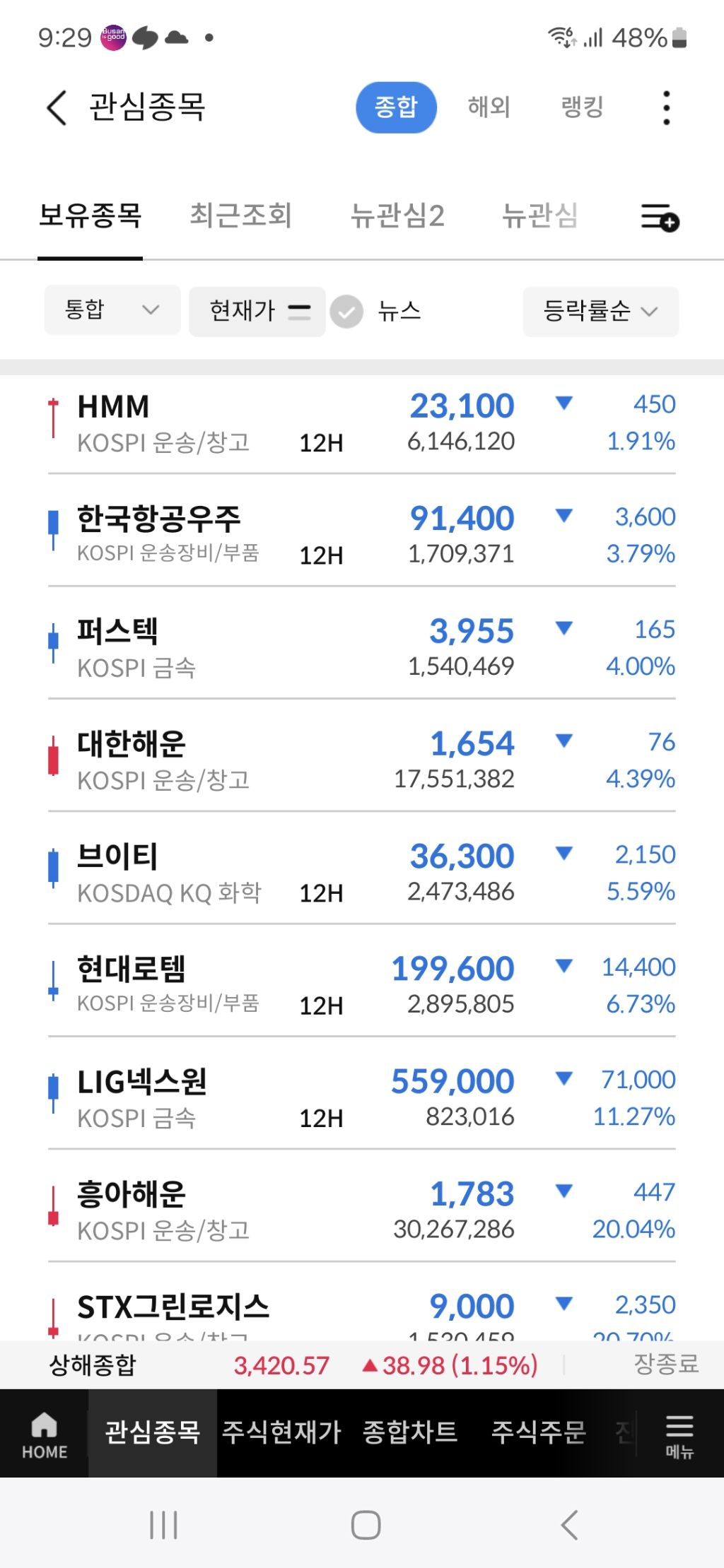Open the 등락률순 sort dropdown

pyautogui.click(x=600, y=311)
